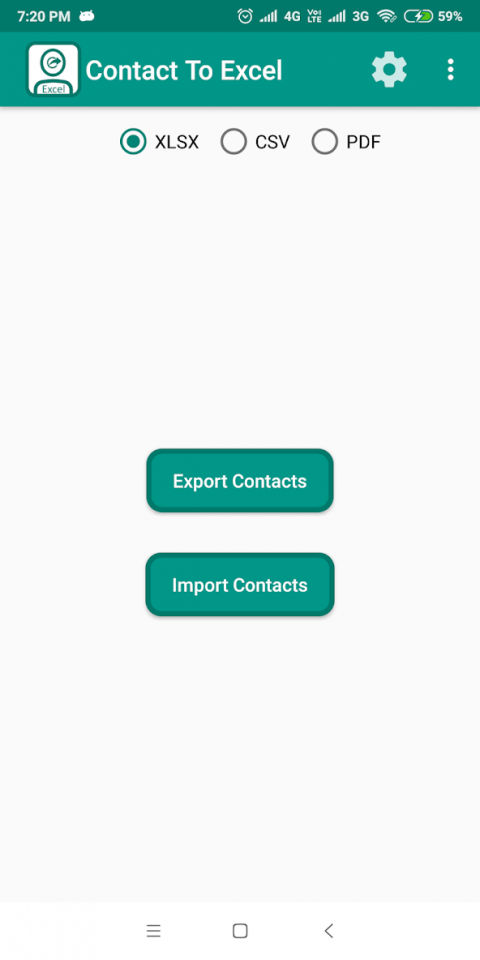Open the settings gear icon
Image resolution: width=480 pixels, height=960 pixels.
coord(389,70)
